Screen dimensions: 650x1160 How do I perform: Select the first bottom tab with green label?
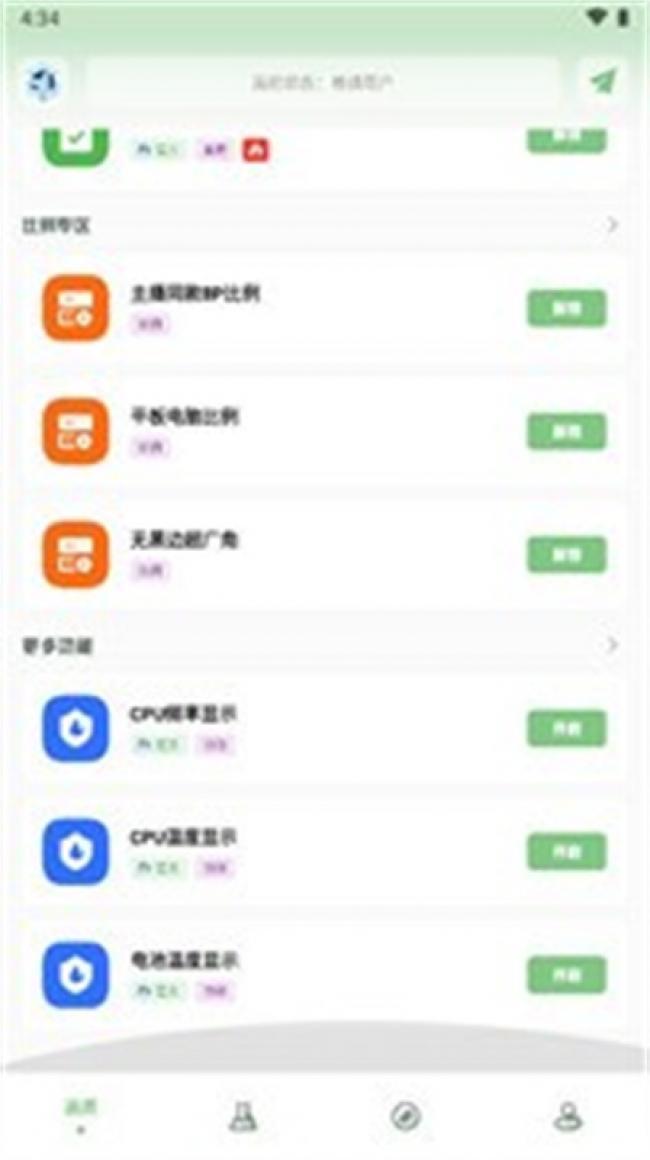tap(81, 1116)
